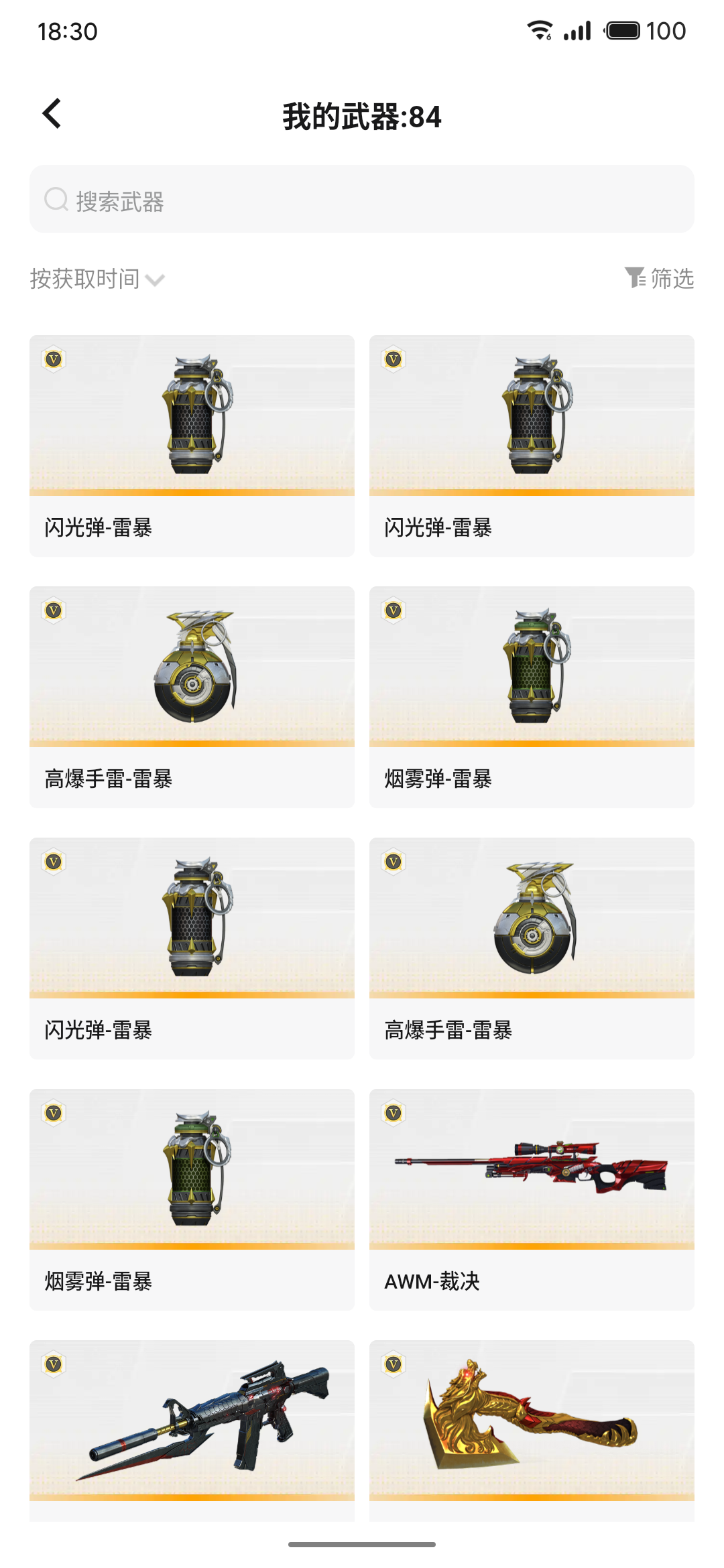Open the 高爆手雷-雷暴 card beside 烟雾弹-雷暴

click(192, 697)
